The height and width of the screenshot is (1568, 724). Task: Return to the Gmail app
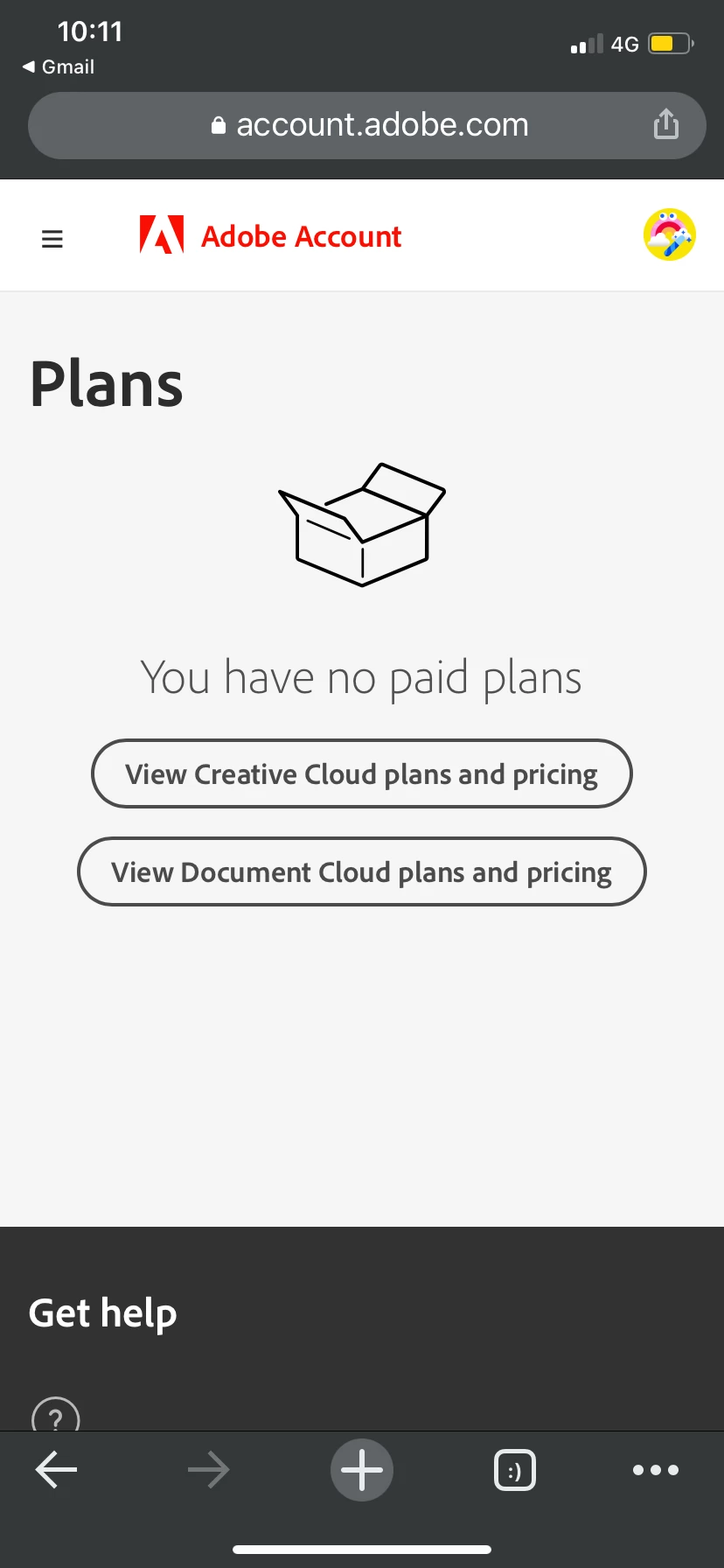(x=59, y=66)
